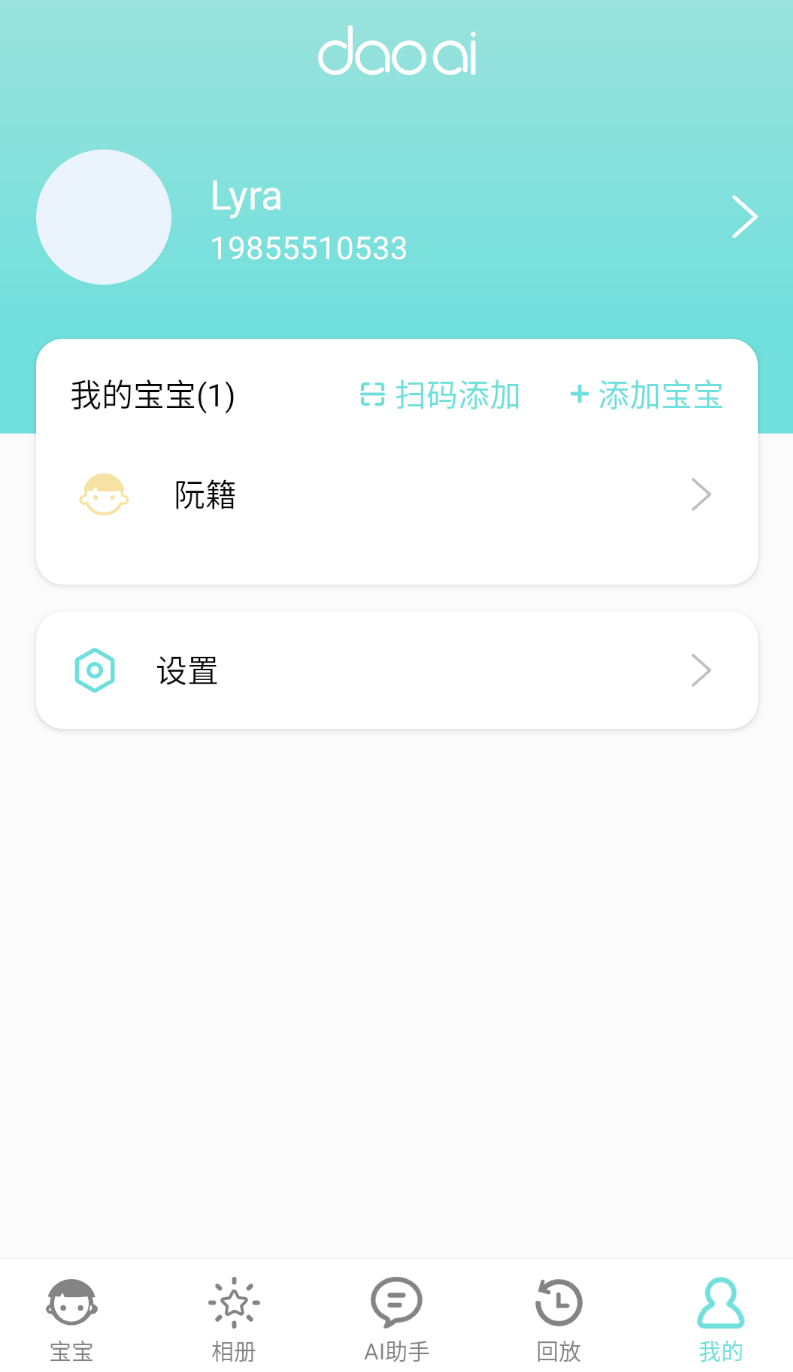Tap Lyra's profile avatar circle
793x1372 pixels.
(104, 216)
